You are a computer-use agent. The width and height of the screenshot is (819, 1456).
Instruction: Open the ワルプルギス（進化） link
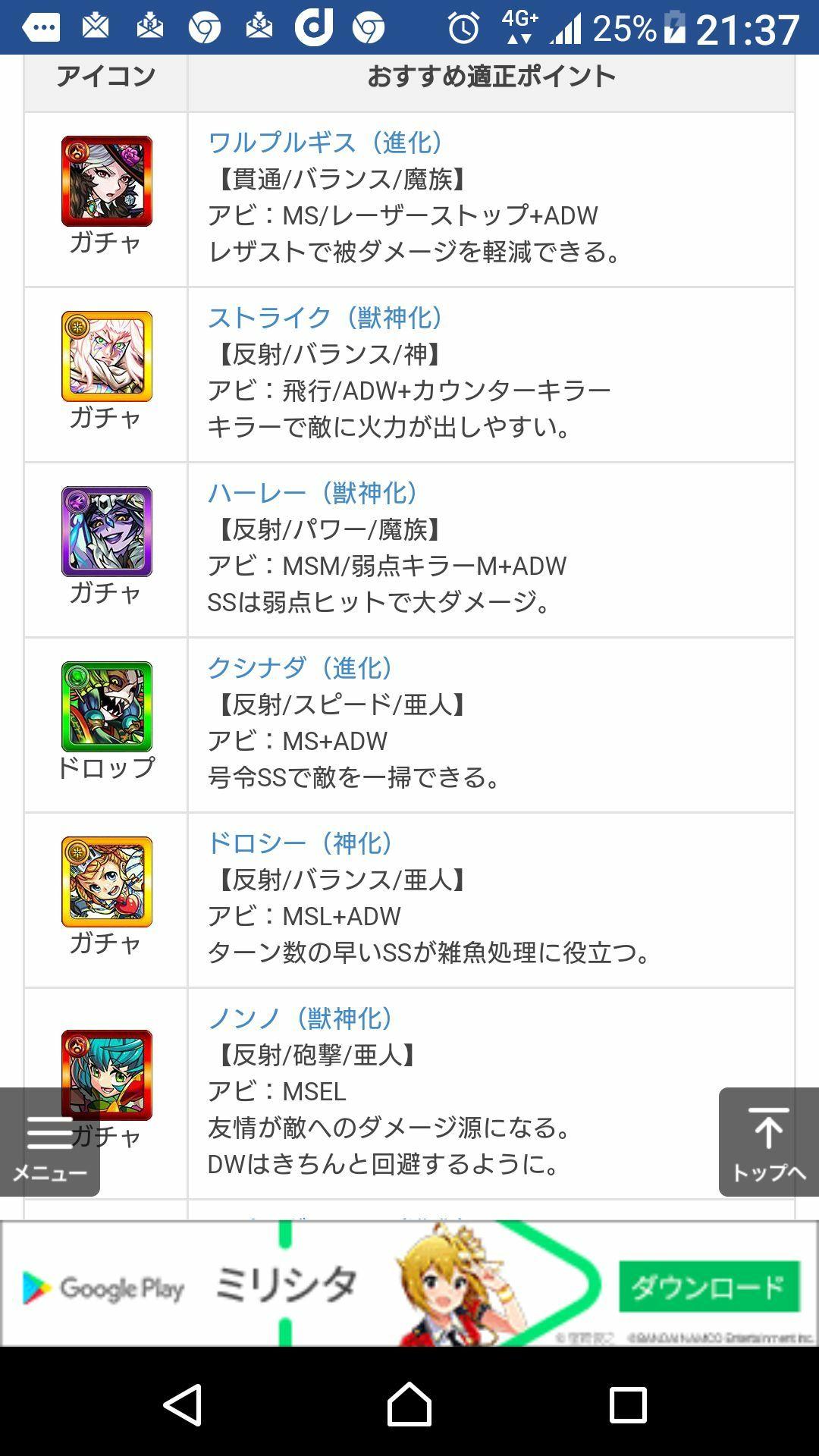click(325, 143)
